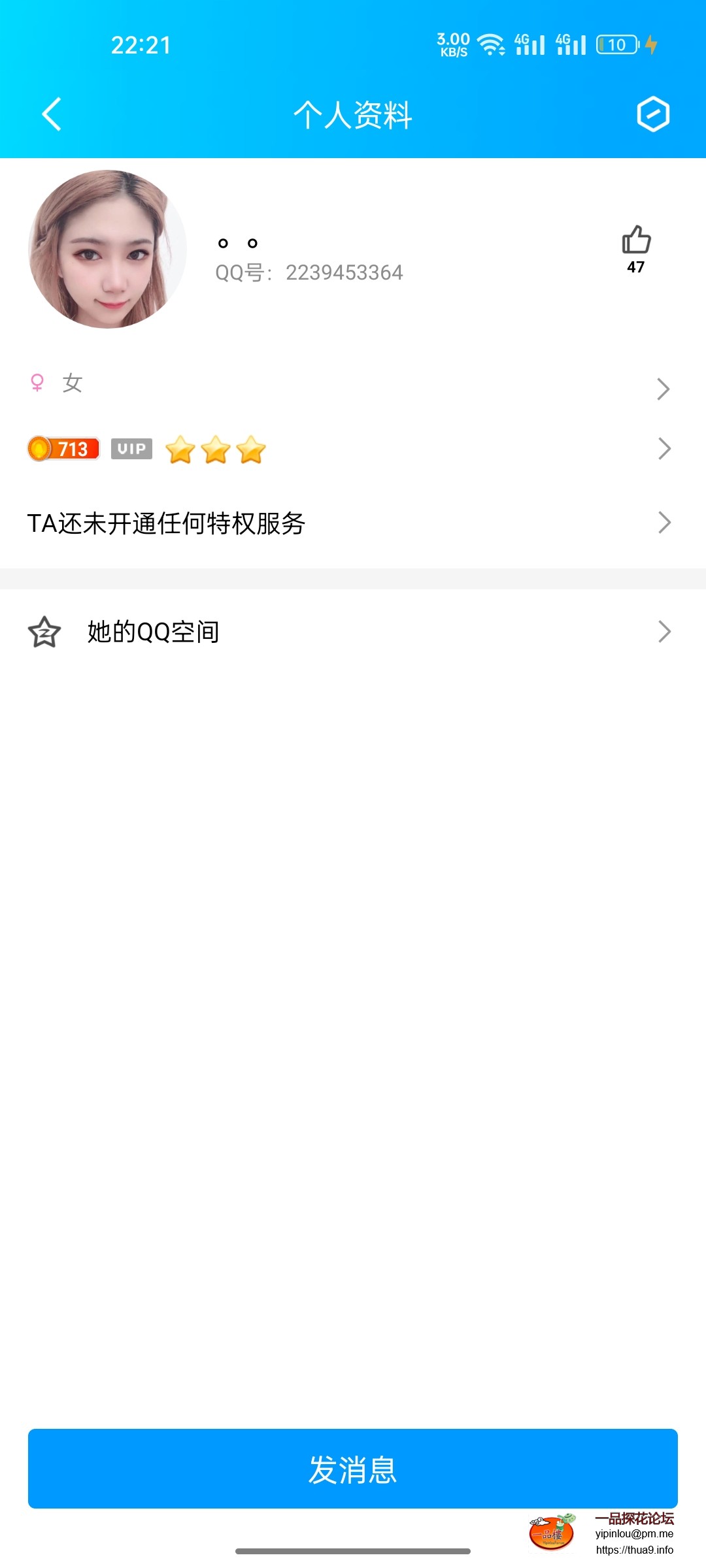Expand the 特权服务 row chevron

664,522
